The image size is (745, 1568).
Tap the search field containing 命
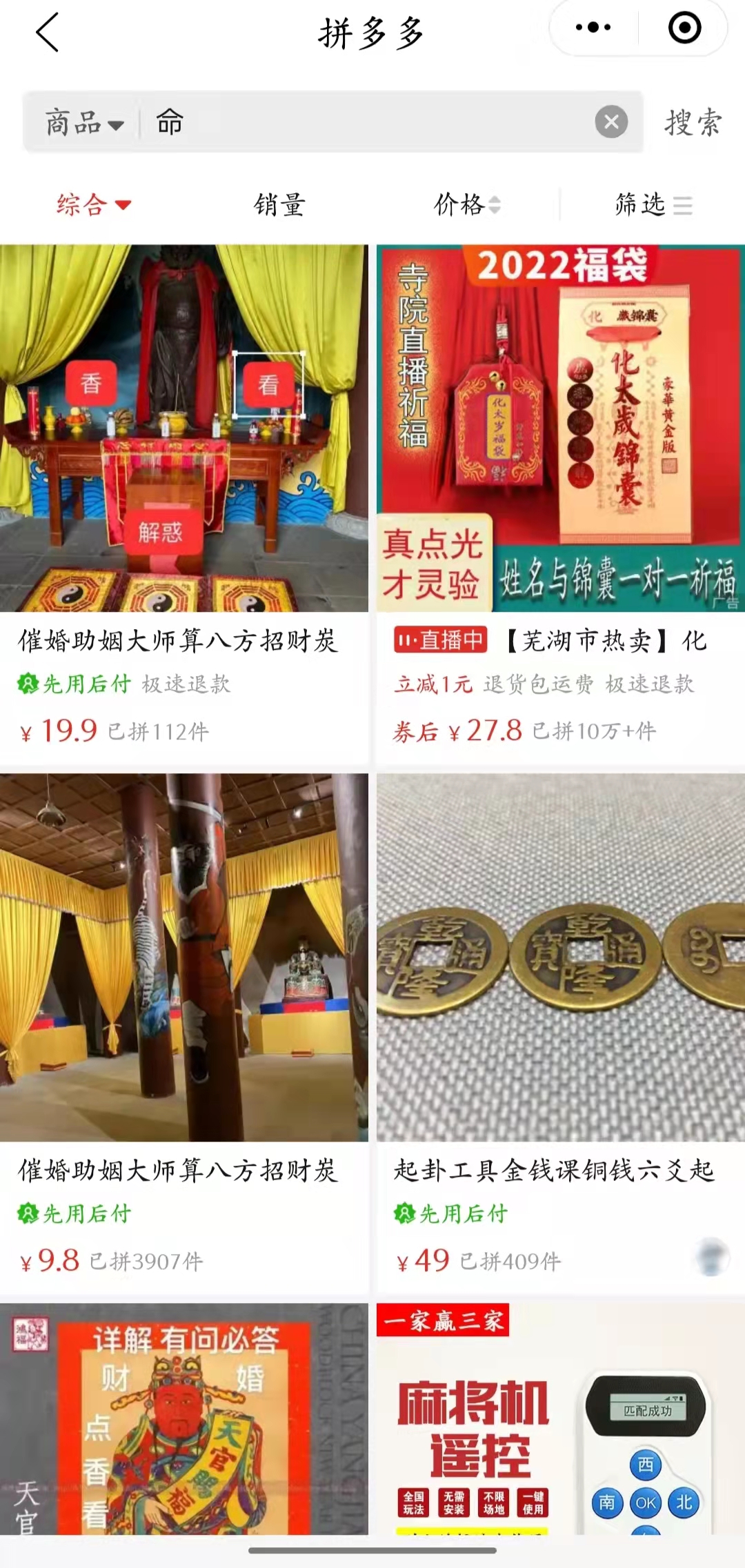[372, 123]
